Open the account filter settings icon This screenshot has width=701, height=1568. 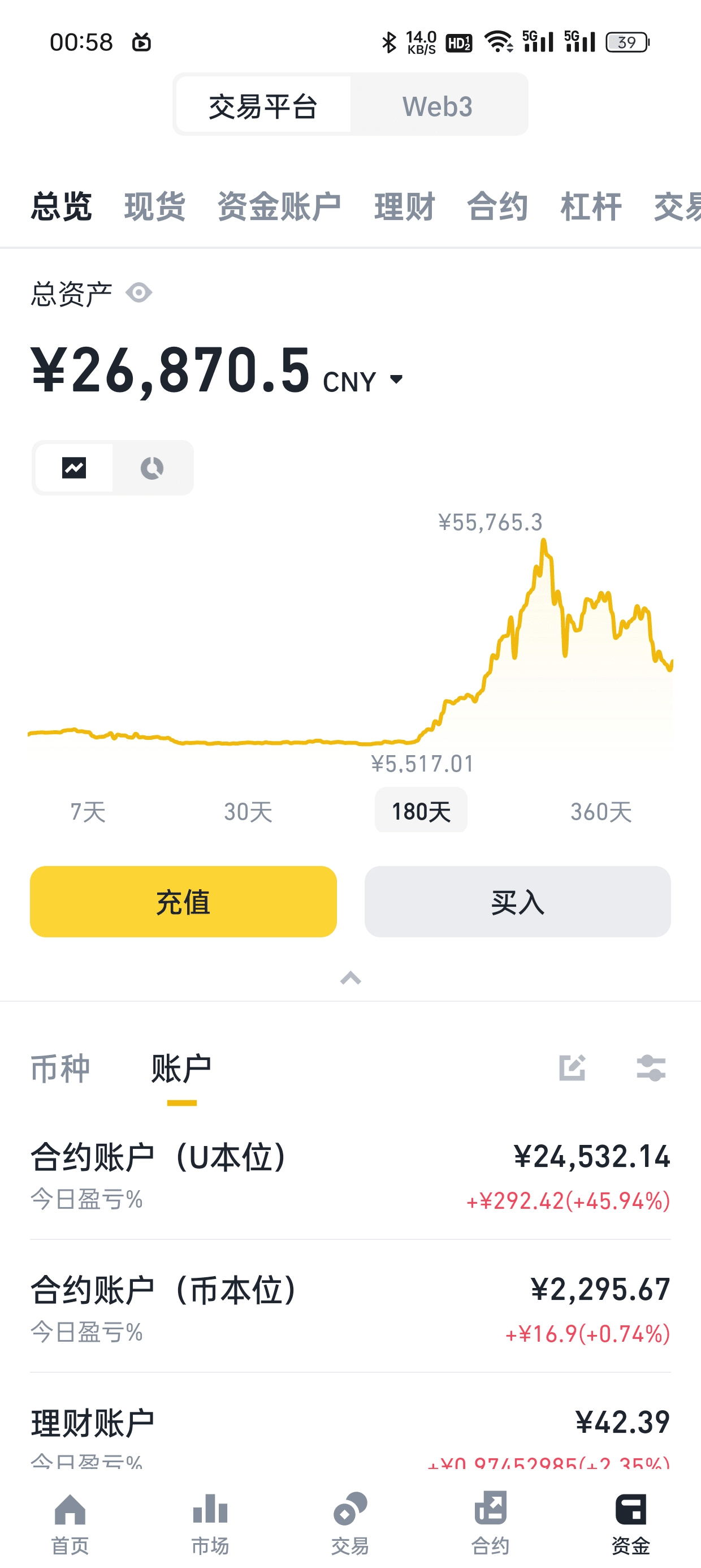pyautogui.click(x=651, y=1069)
